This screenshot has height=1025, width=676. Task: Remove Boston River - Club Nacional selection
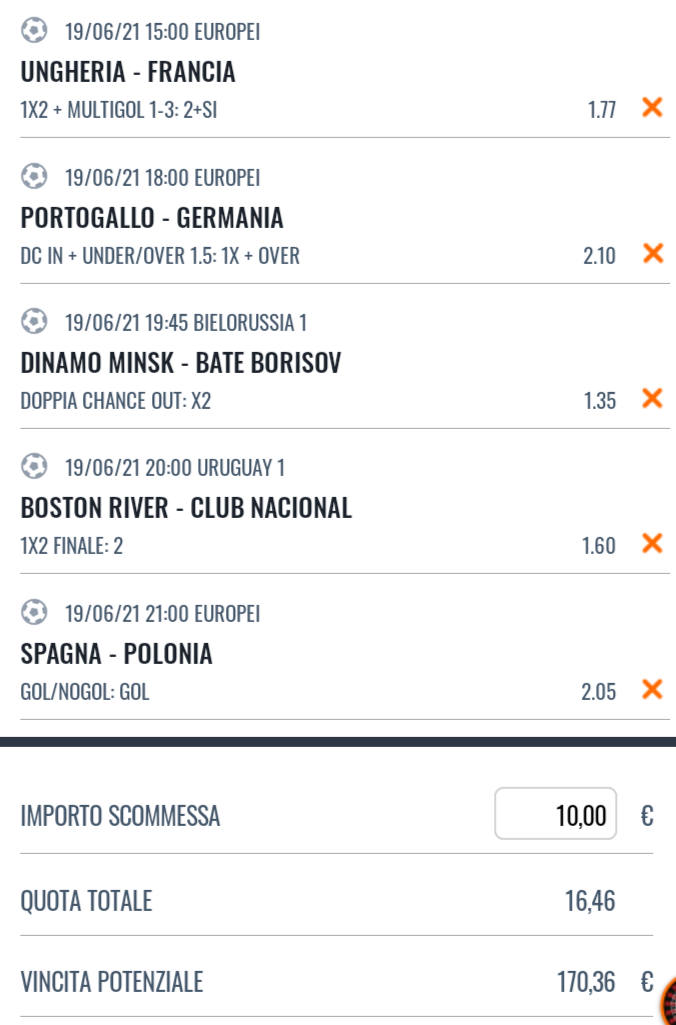click(x=652, y=544)
